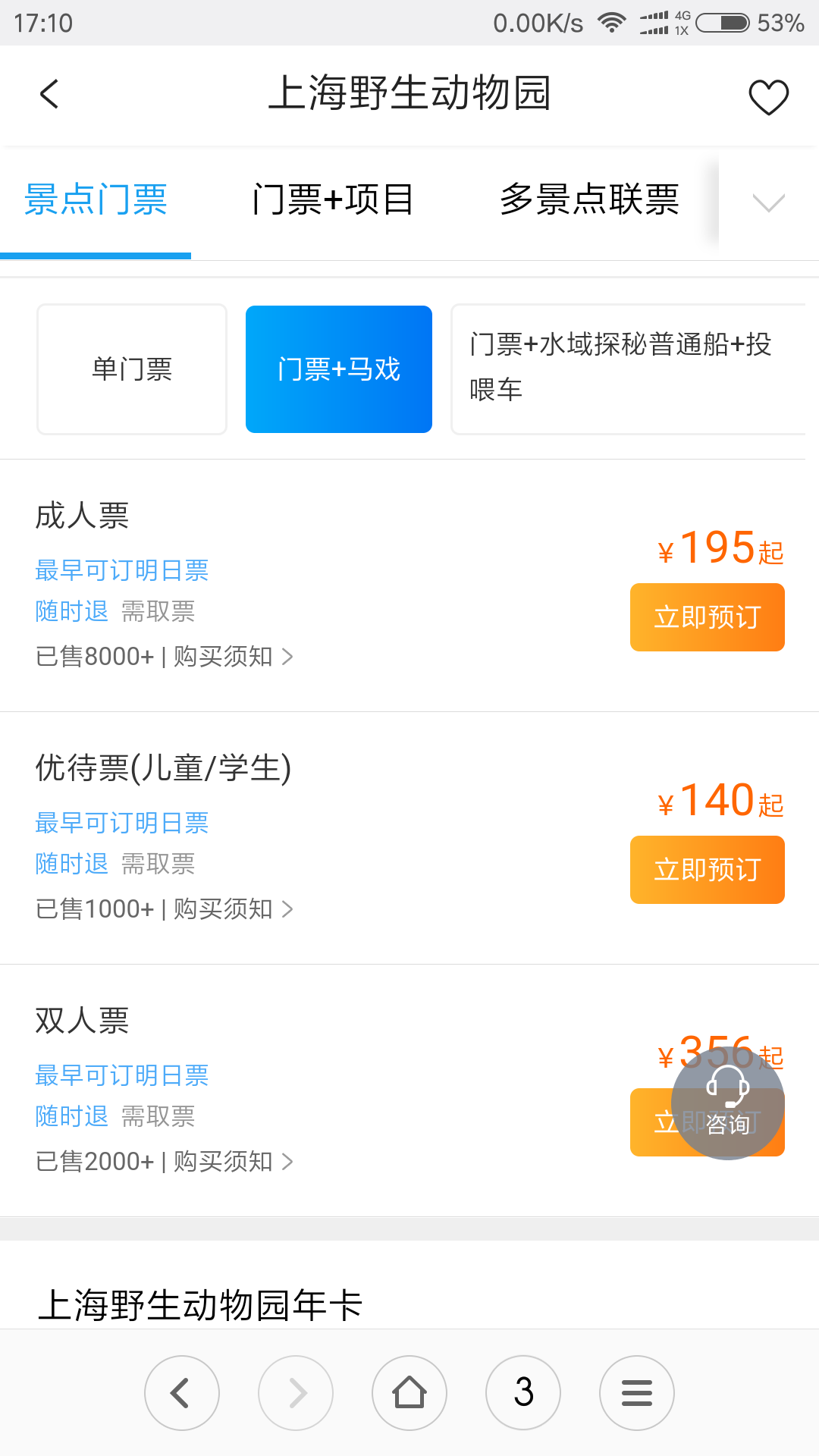819x1456 pixels.
Task: Open the browser hamburger menu
Action: click(x=637, y=1393)
